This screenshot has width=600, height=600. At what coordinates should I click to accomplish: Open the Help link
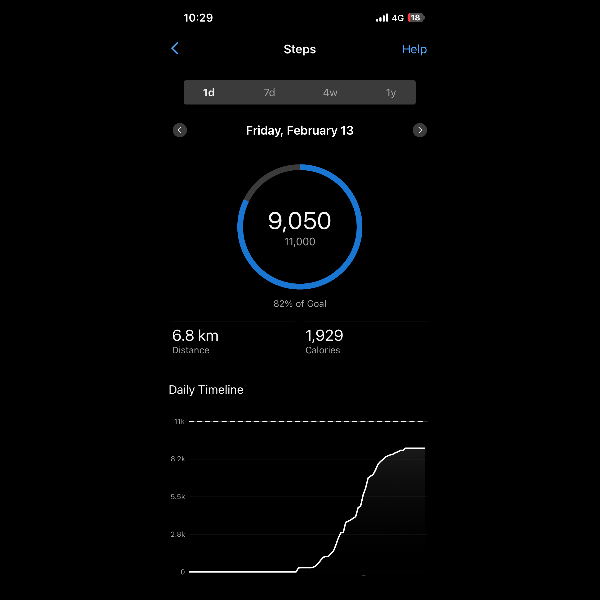click(414, 49)
